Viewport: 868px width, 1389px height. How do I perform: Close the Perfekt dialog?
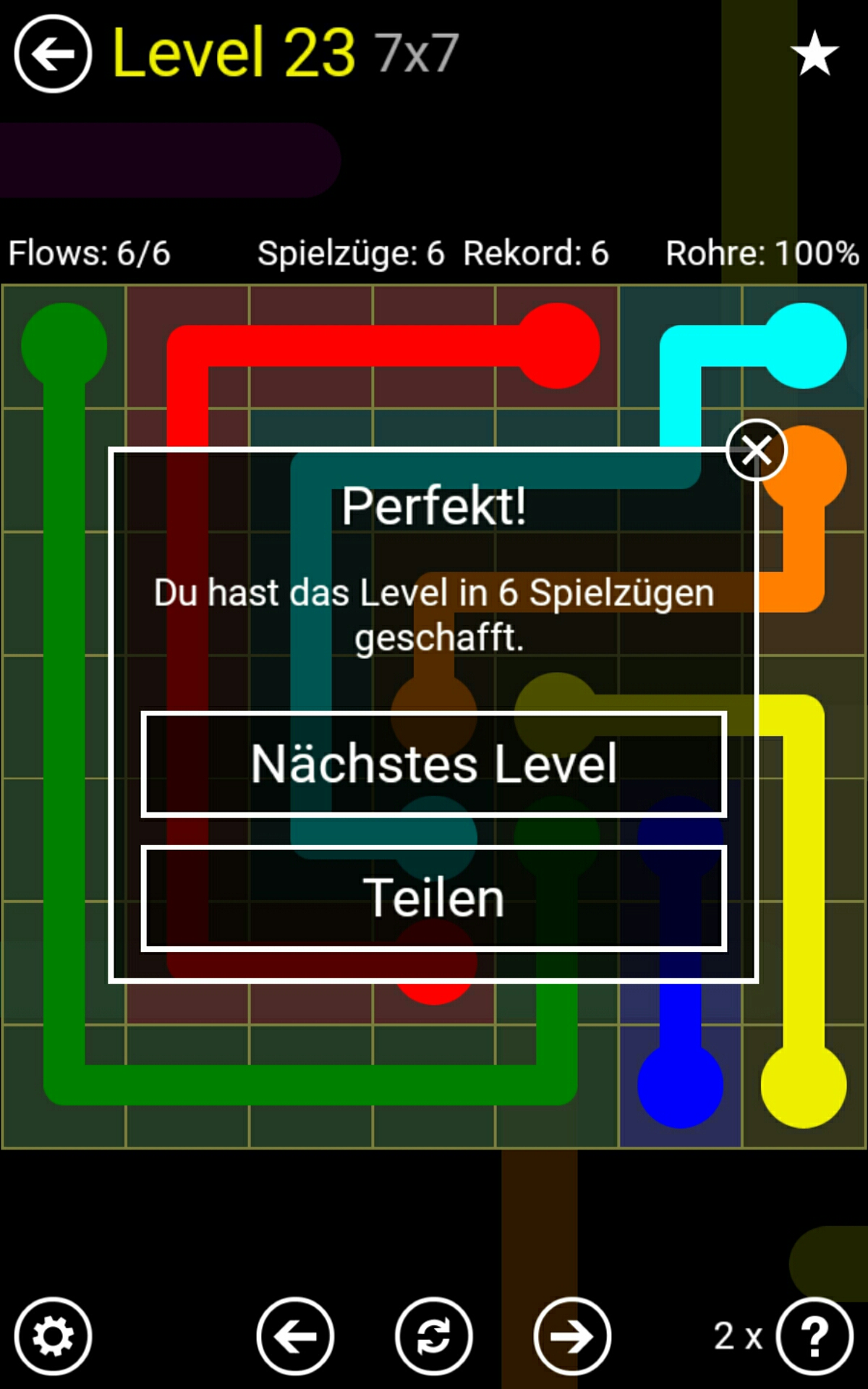[756, 450]
